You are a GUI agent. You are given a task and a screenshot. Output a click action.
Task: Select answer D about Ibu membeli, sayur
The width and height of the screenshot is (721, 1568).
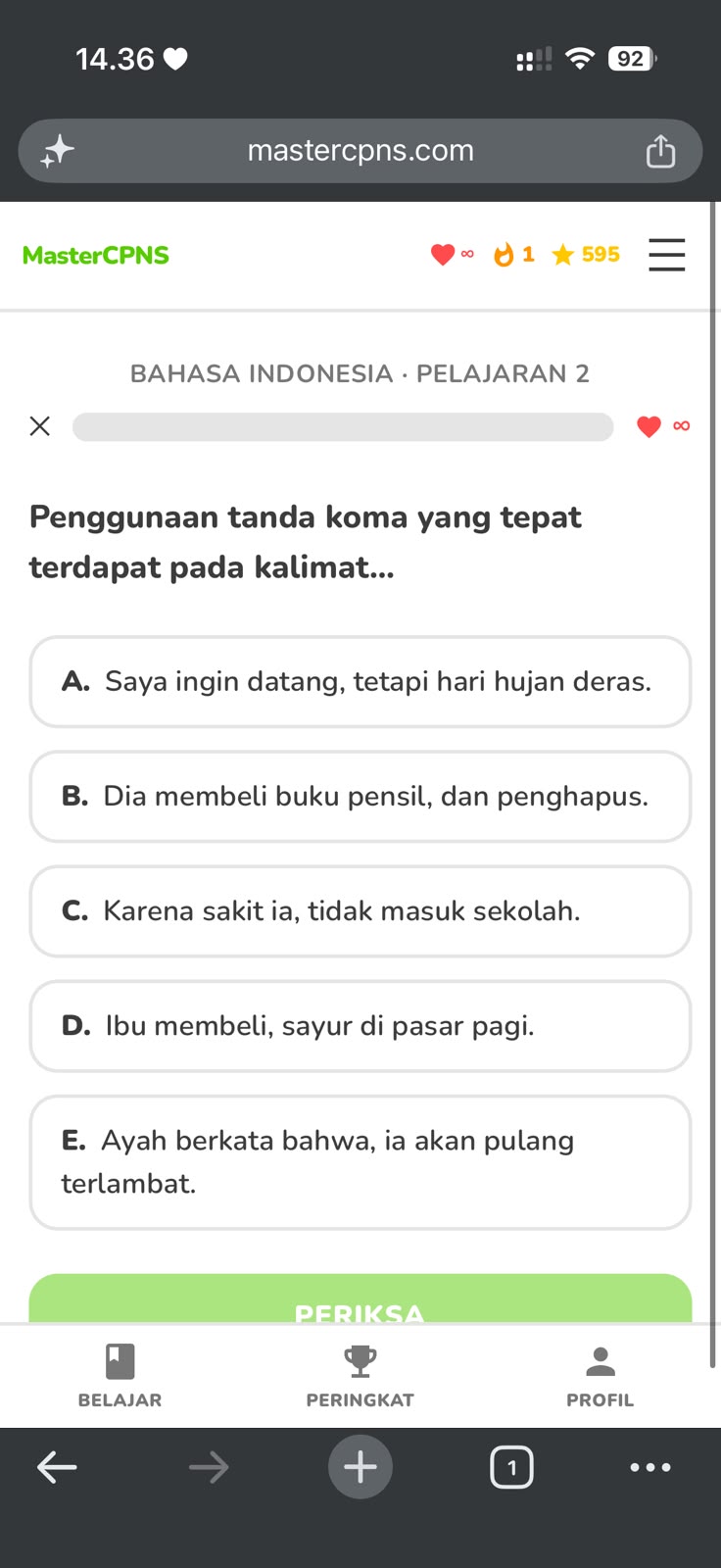pos(360,1026)
